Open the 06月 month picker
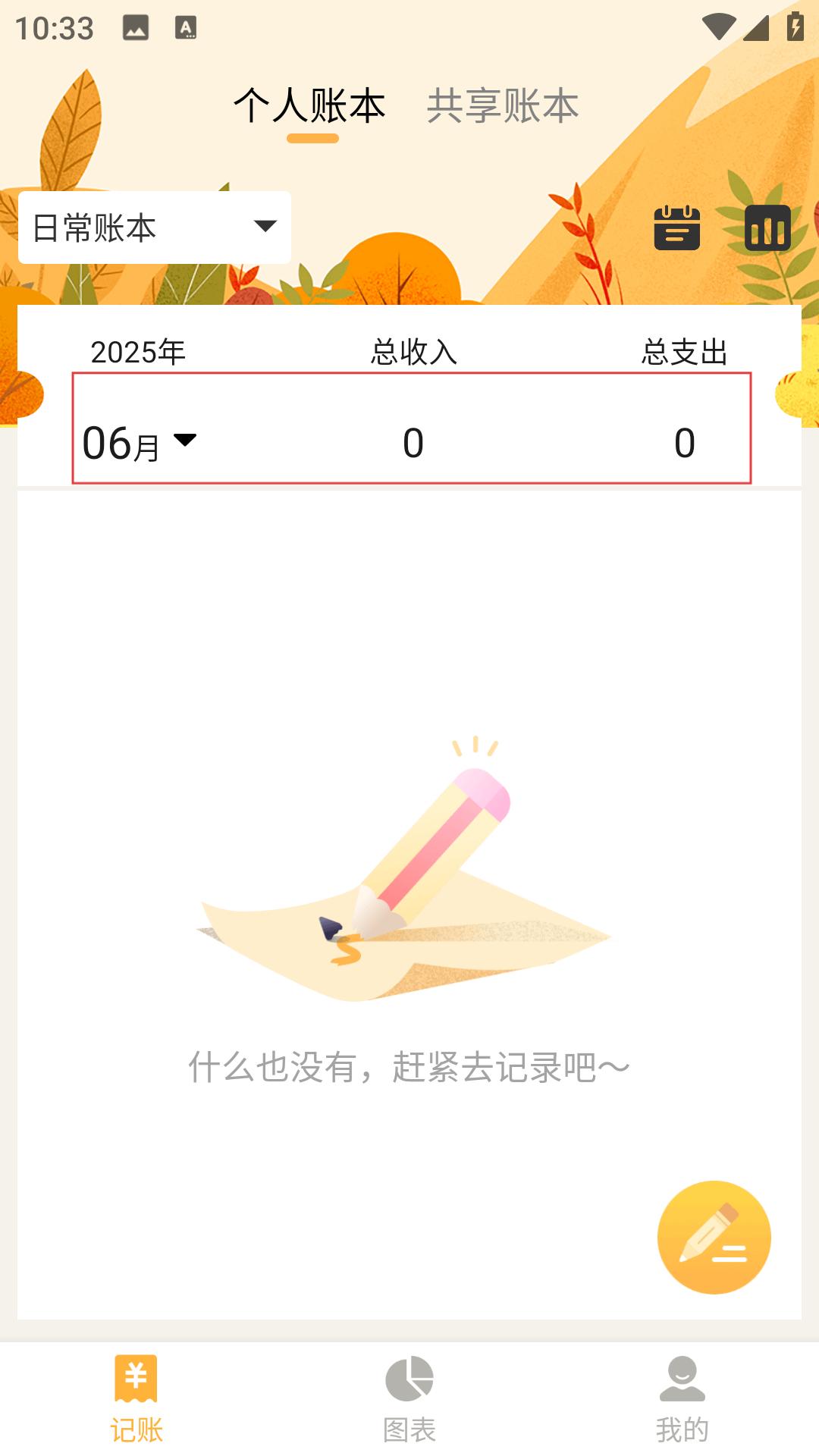The image size is (819, 1456). click(x=140, y=442)
